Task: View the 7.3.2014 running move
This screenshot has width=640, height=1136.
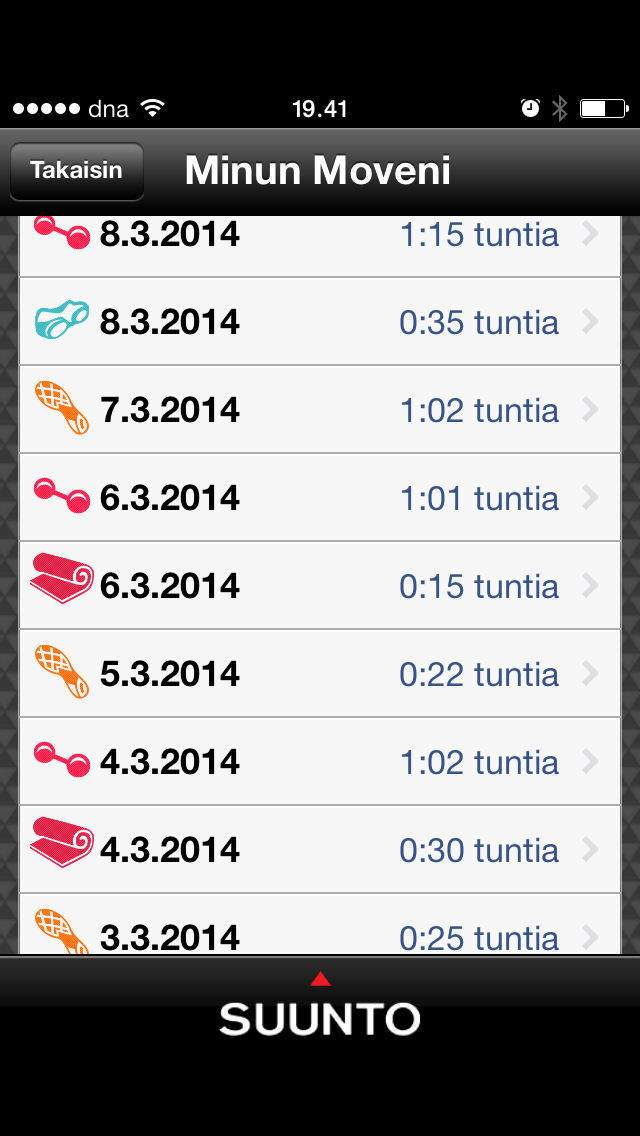Action: pos(320,410)
